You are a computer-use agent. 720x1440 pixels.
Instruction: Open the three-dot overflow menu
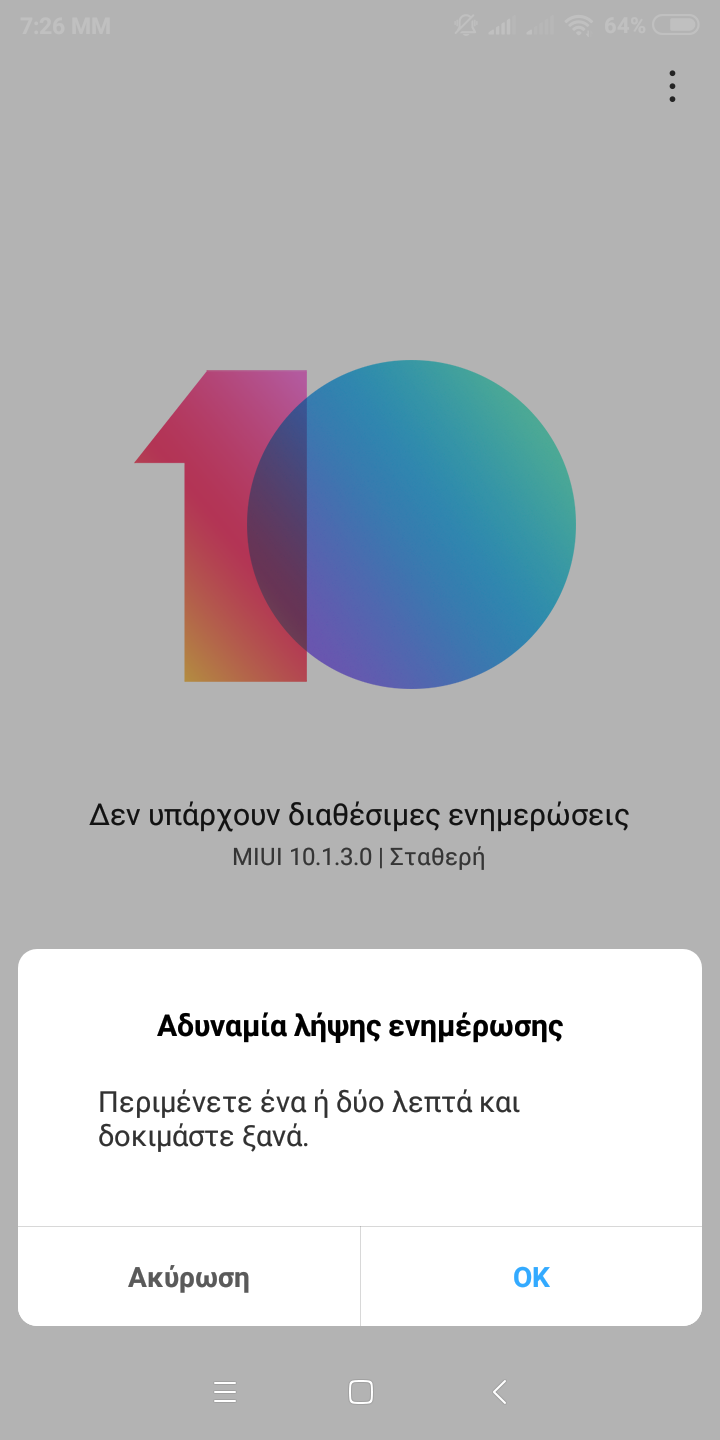click(x=672, y=86)
